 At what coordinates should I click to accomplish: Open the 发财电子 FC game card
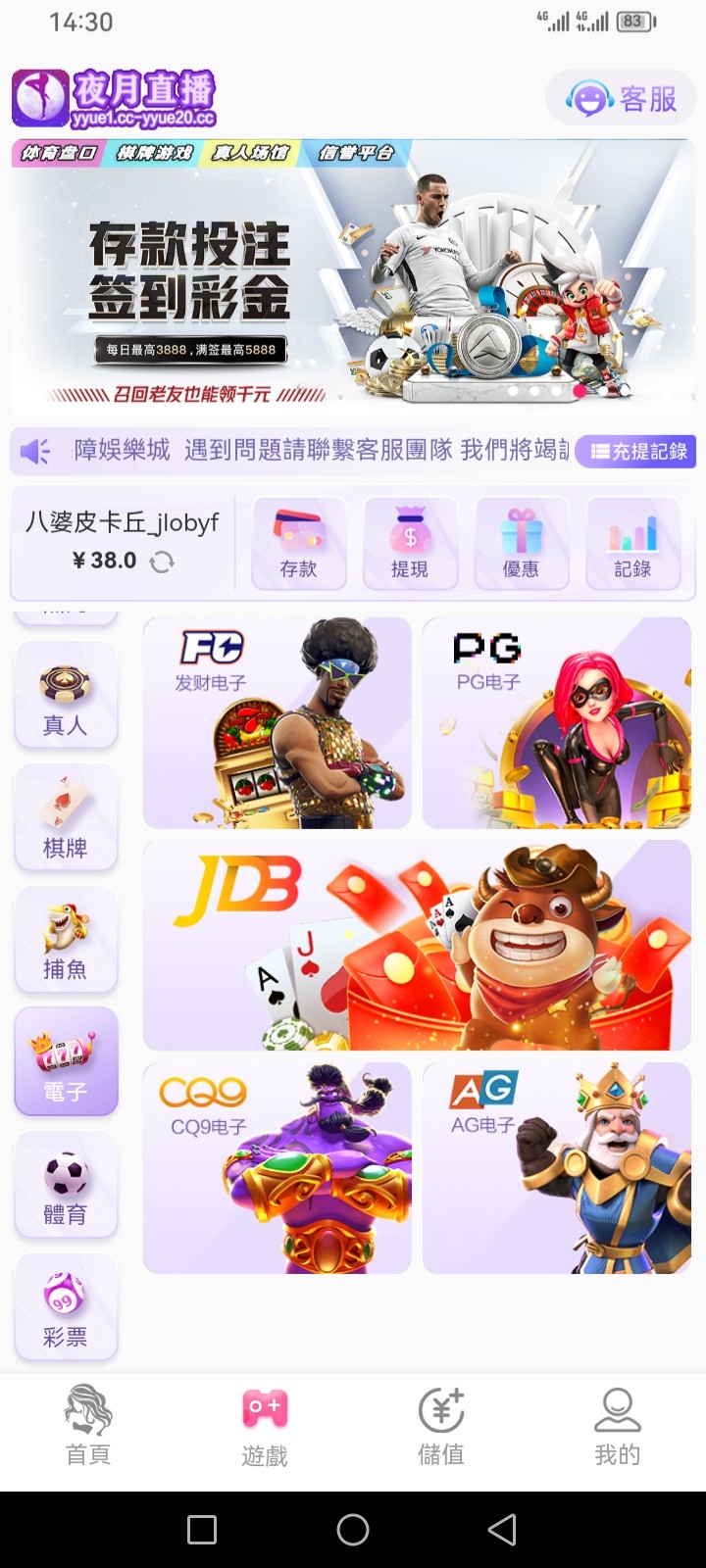(277, 723)
